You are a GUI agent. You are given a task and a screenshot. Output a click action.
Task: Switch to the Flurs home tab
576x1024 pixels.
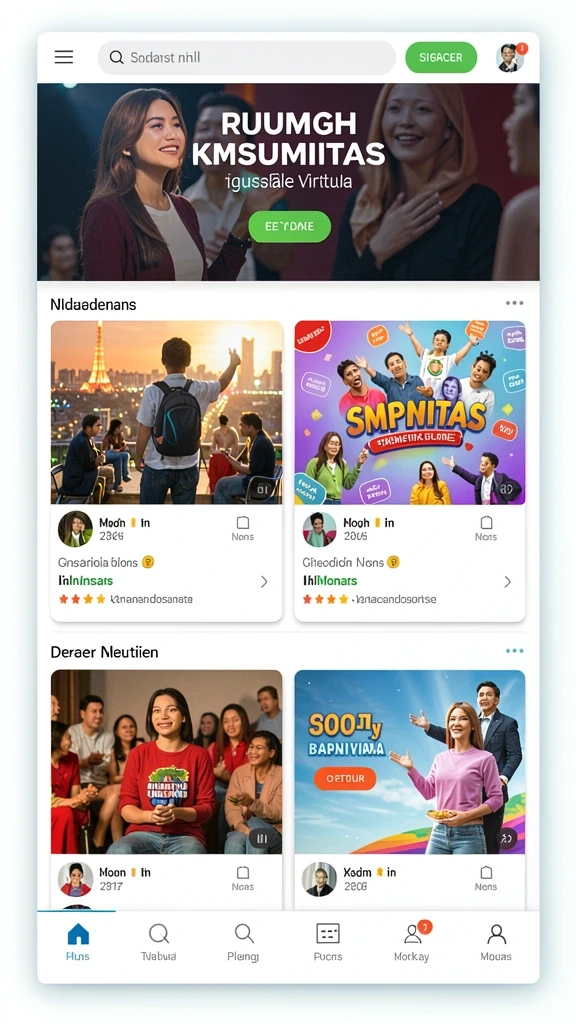[78, 942]
